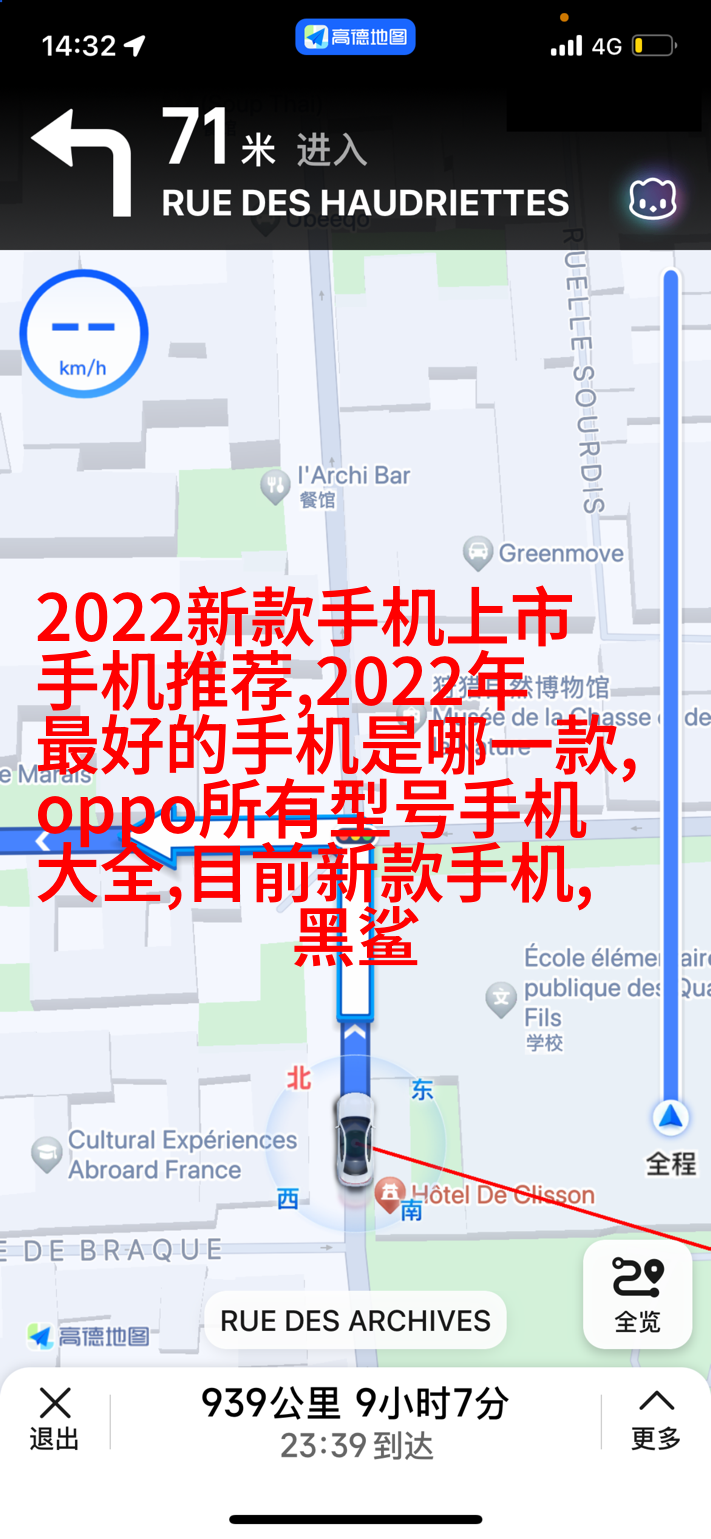This screenshot has height=1539, width=711.
Task: Show the route overview with 全览
Action: (x=638, y=1294)
